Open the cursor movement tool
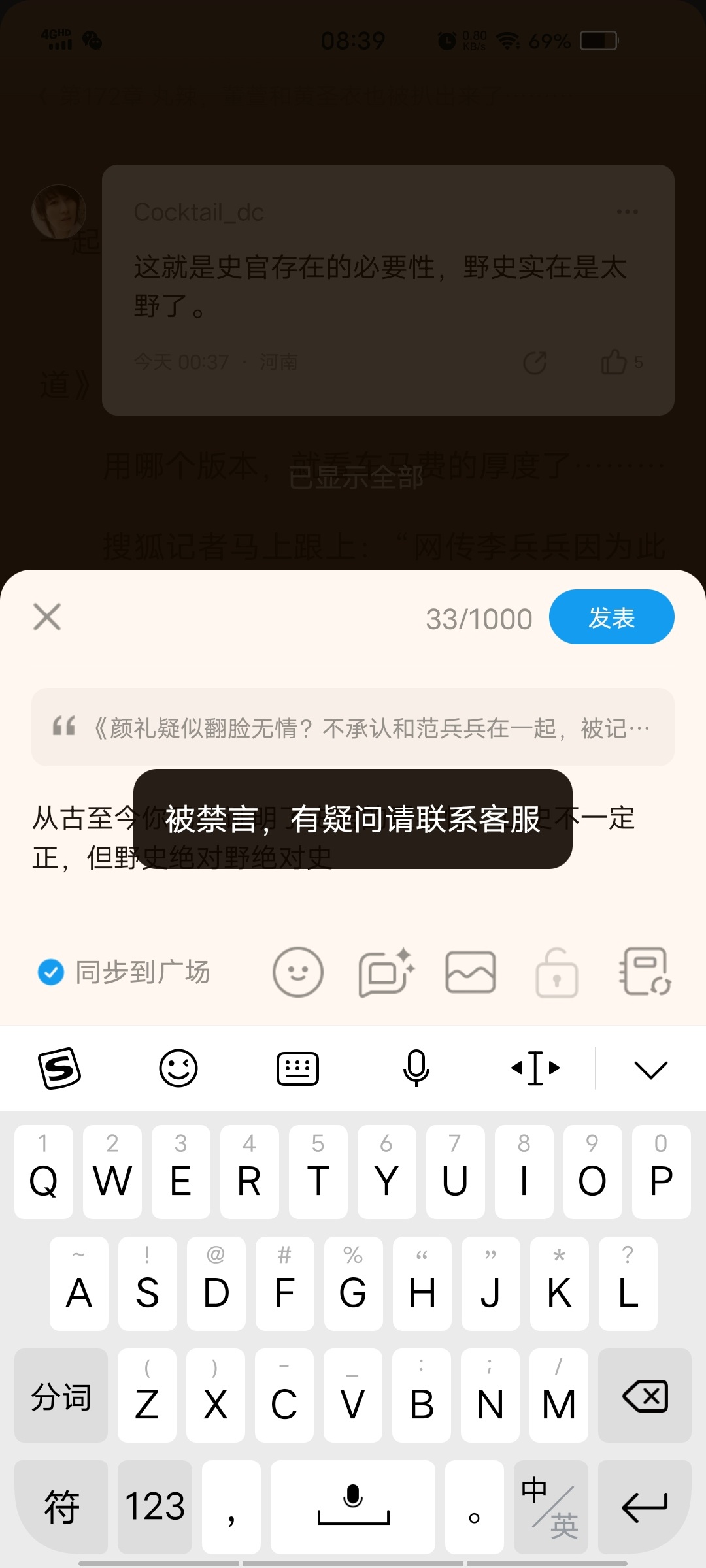 pyautogui.click(x=535, y=1069)
